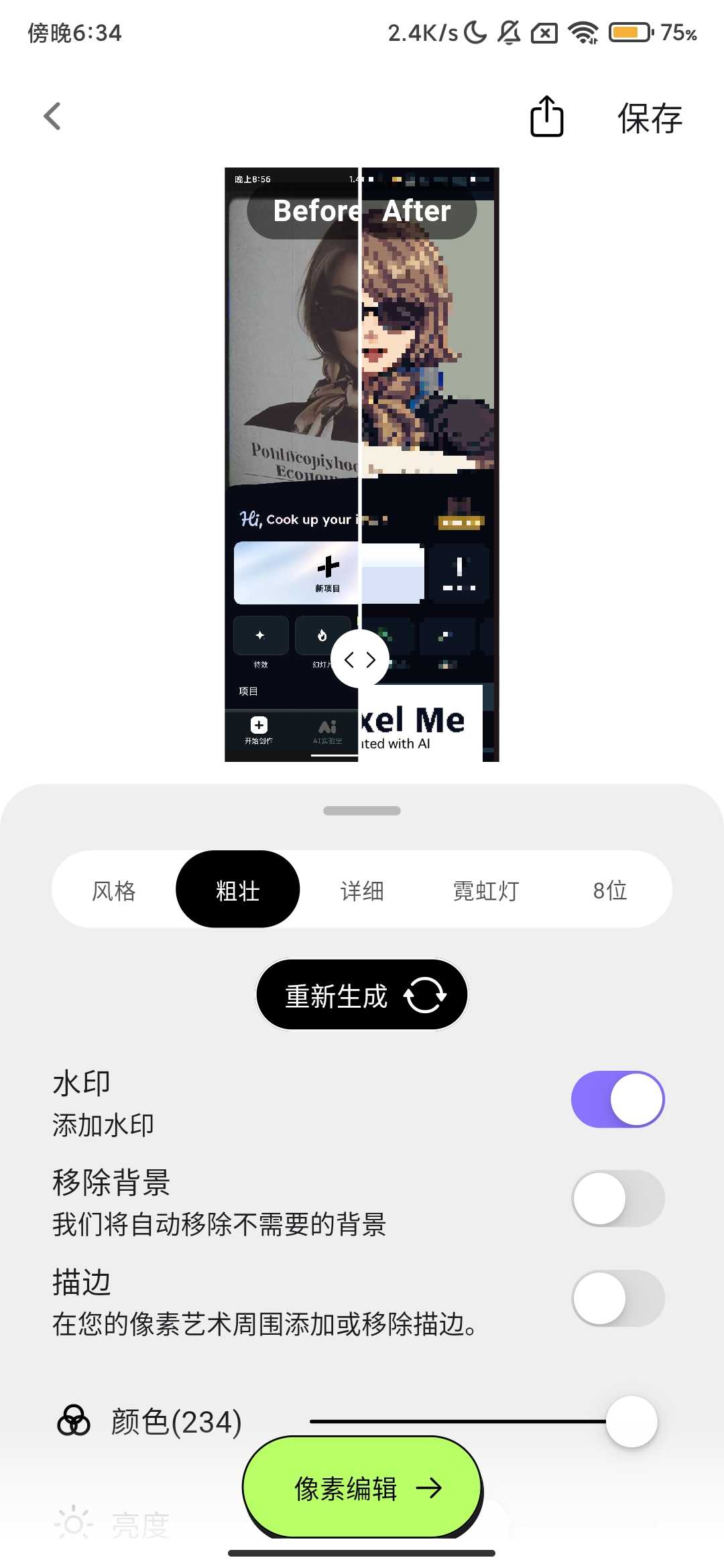The height and width of the screenshot is (1568, 724).
Task: Tap the bottom sheet drag handle
Action: (x=362, y=811)
